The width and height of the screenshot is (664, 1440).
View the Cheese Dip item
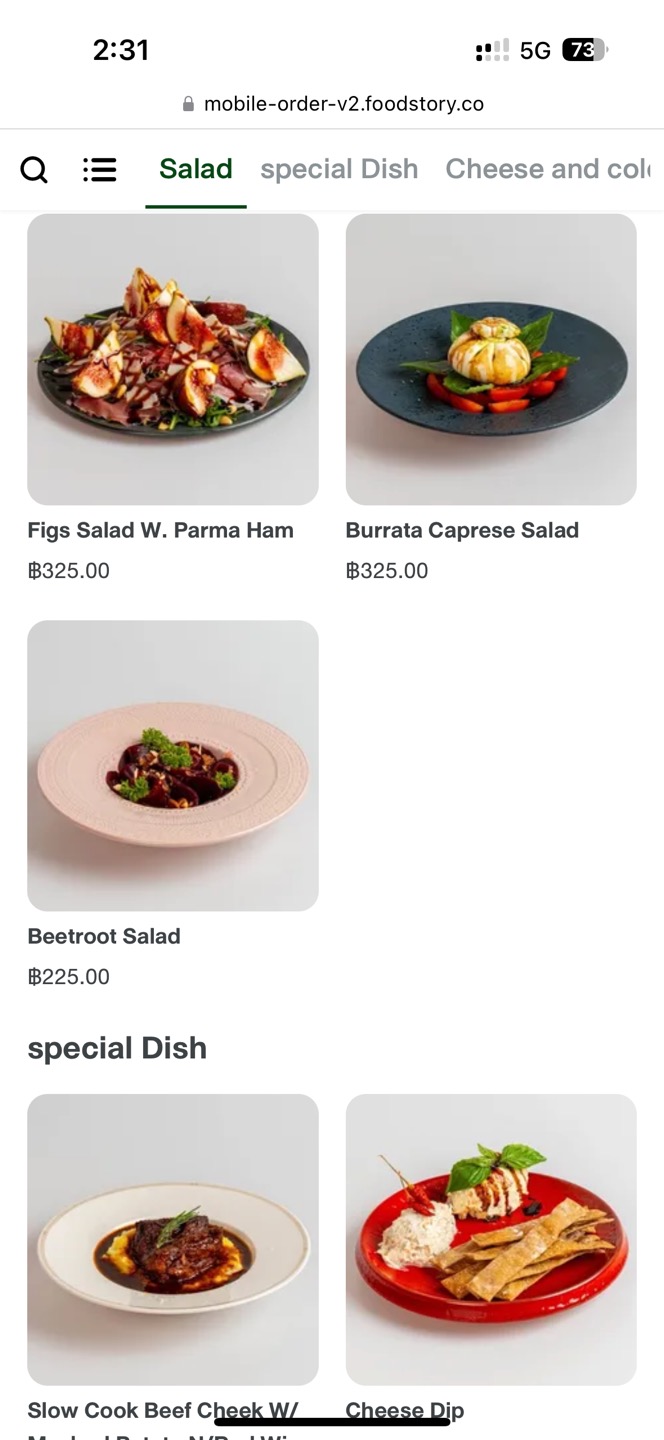pyautogui.click(x=491, y=1239)
